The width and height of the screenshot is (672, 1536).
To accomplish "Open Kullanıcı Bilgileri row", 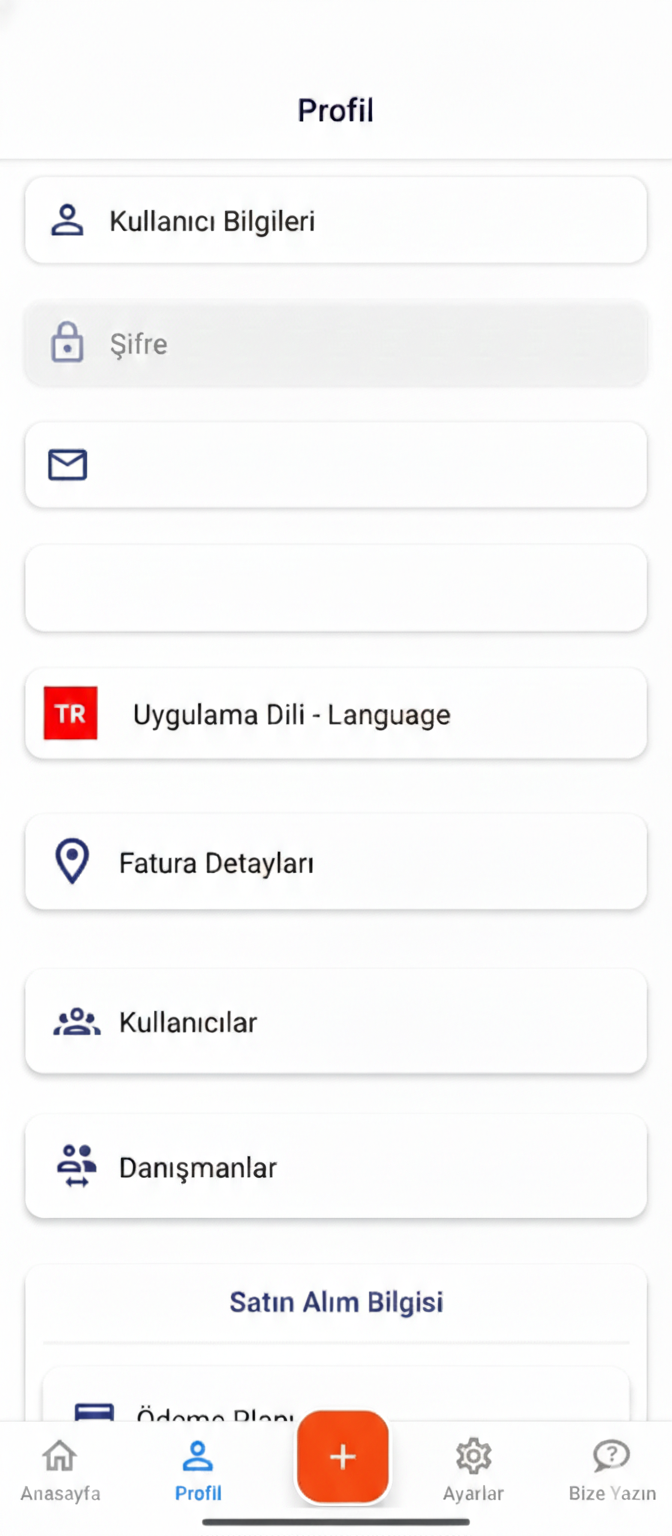I will coord(335,221).
